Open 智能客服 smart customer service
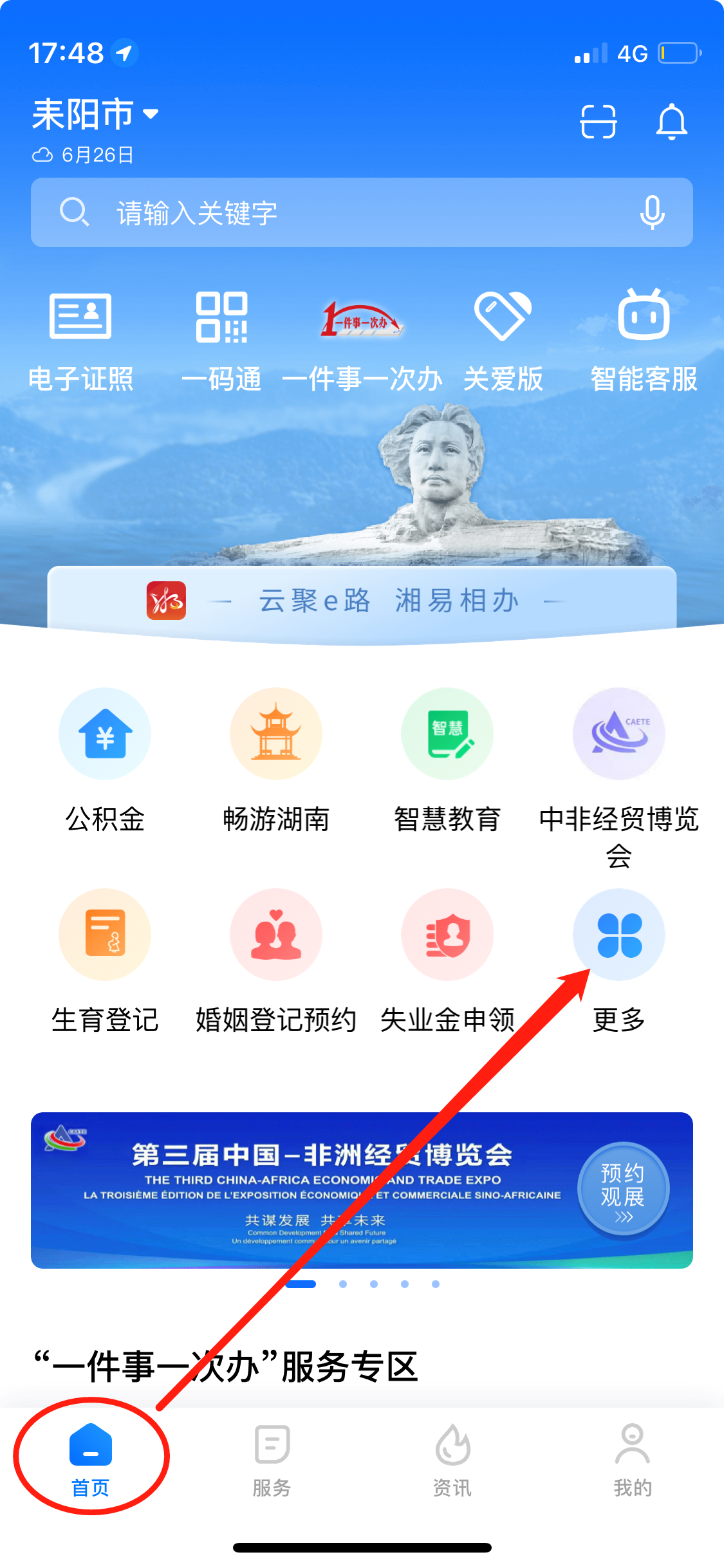Screen dimensions: 724x1568 [644, 341]
